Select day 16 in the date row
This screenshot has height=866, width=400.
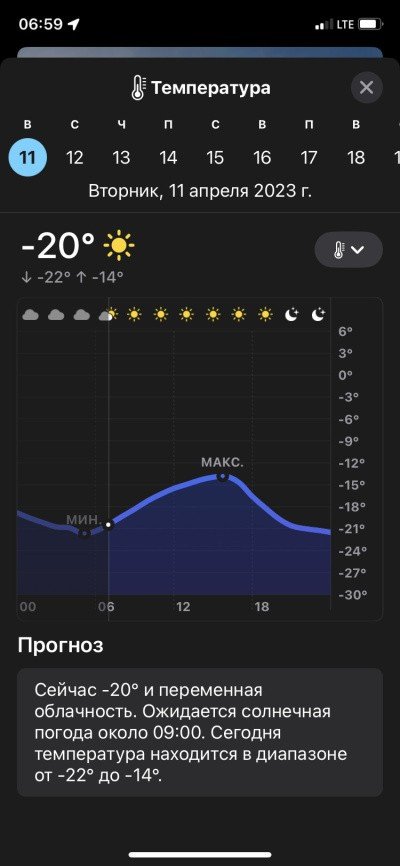tap(262, 158)
